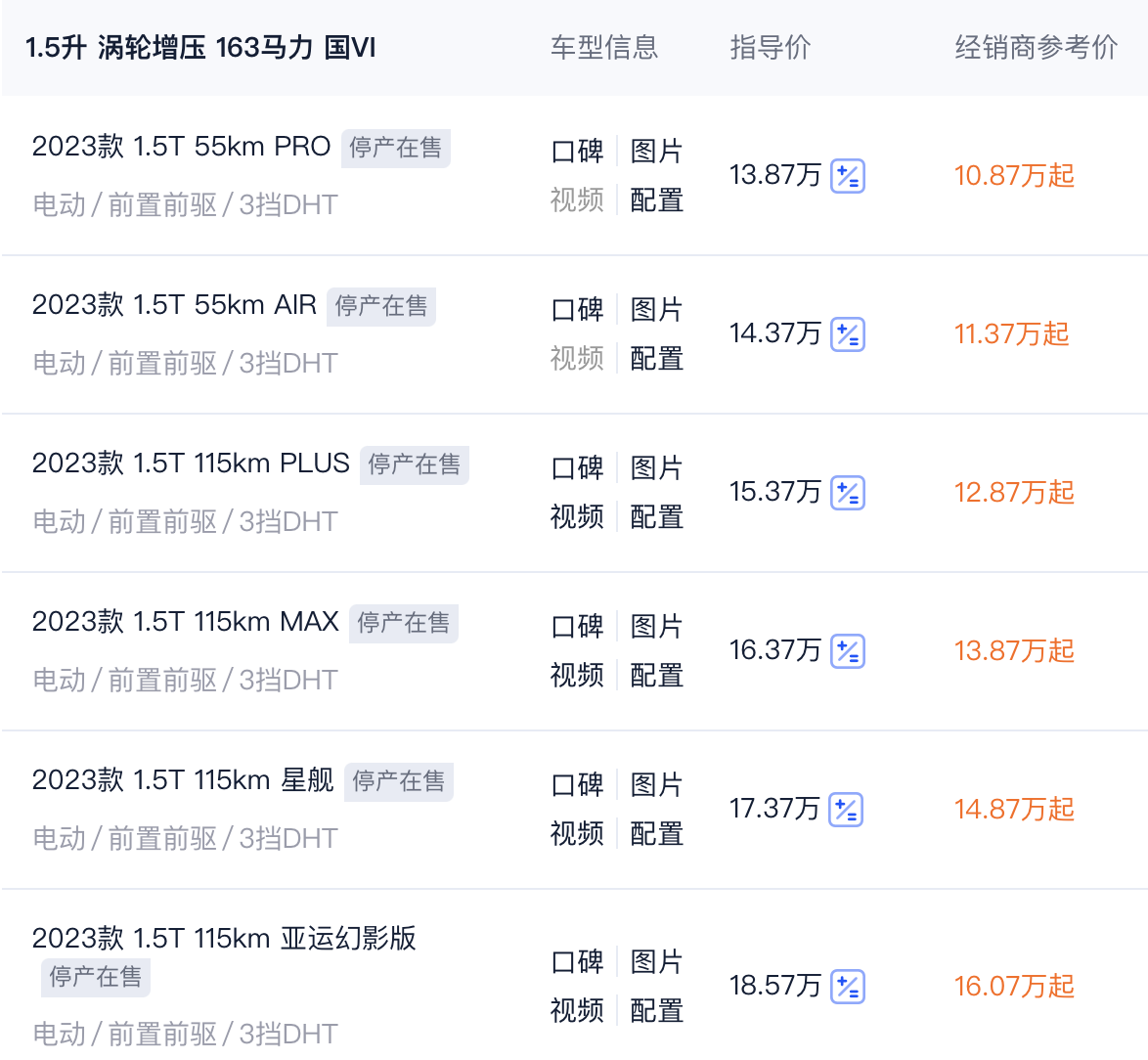Open 口碑 reviews for 2023款 55km PRO
The width and height of the screenshot is (1148, 1060).
577,152
